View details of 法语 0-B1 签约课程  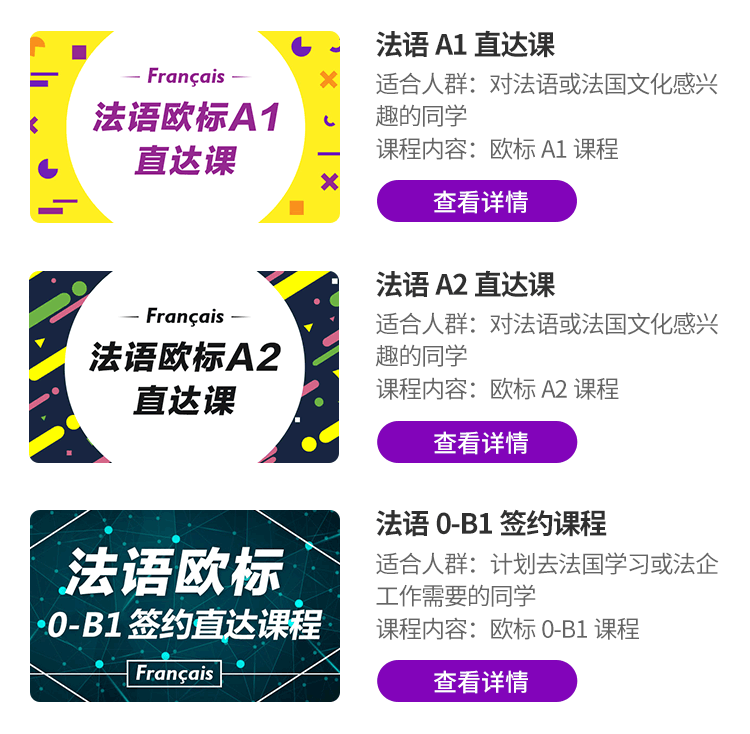pos(477,681)
